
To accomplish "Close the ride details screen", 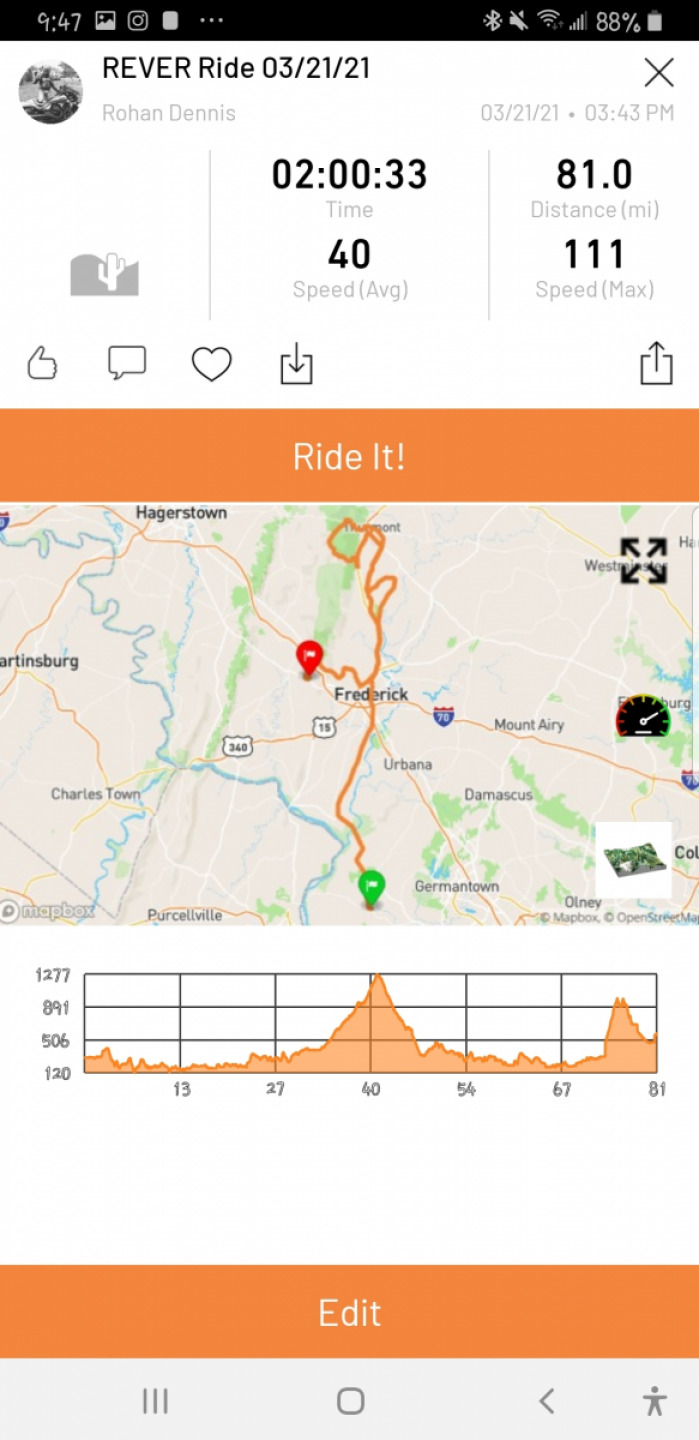I will pos(658,73).
